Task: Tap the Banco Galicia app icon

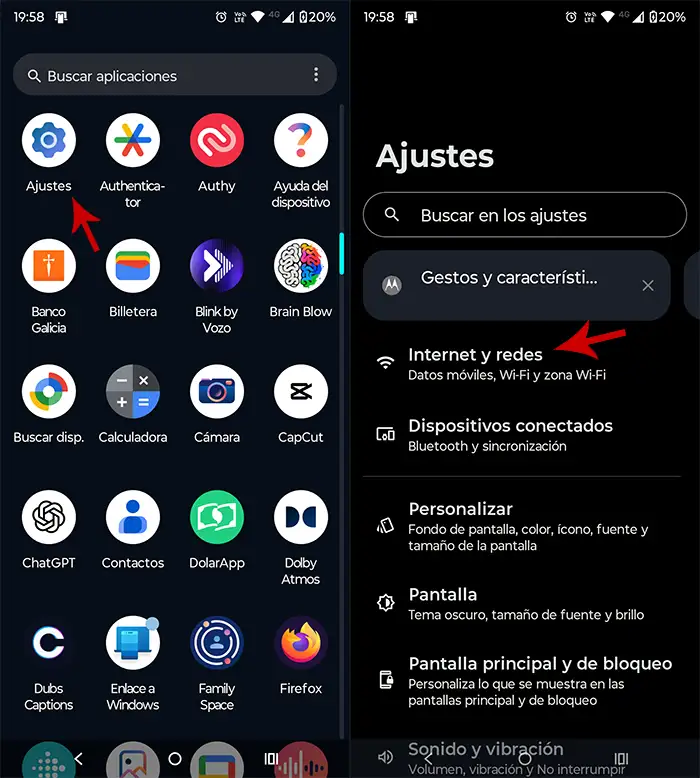Action: tap(49, 266)
